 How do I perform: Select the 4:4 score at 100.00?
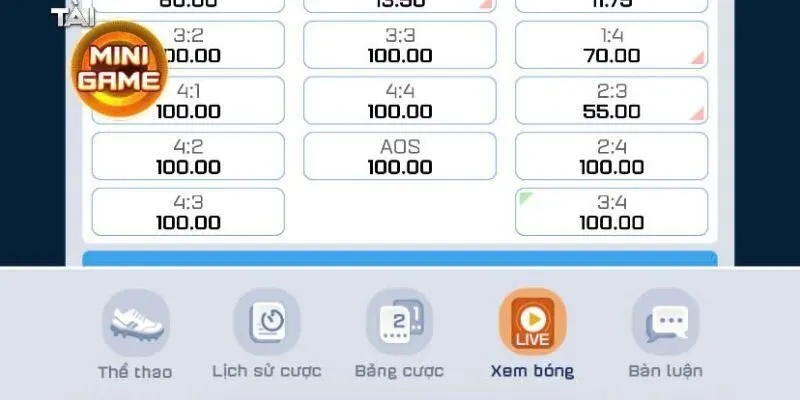point(399,100)
